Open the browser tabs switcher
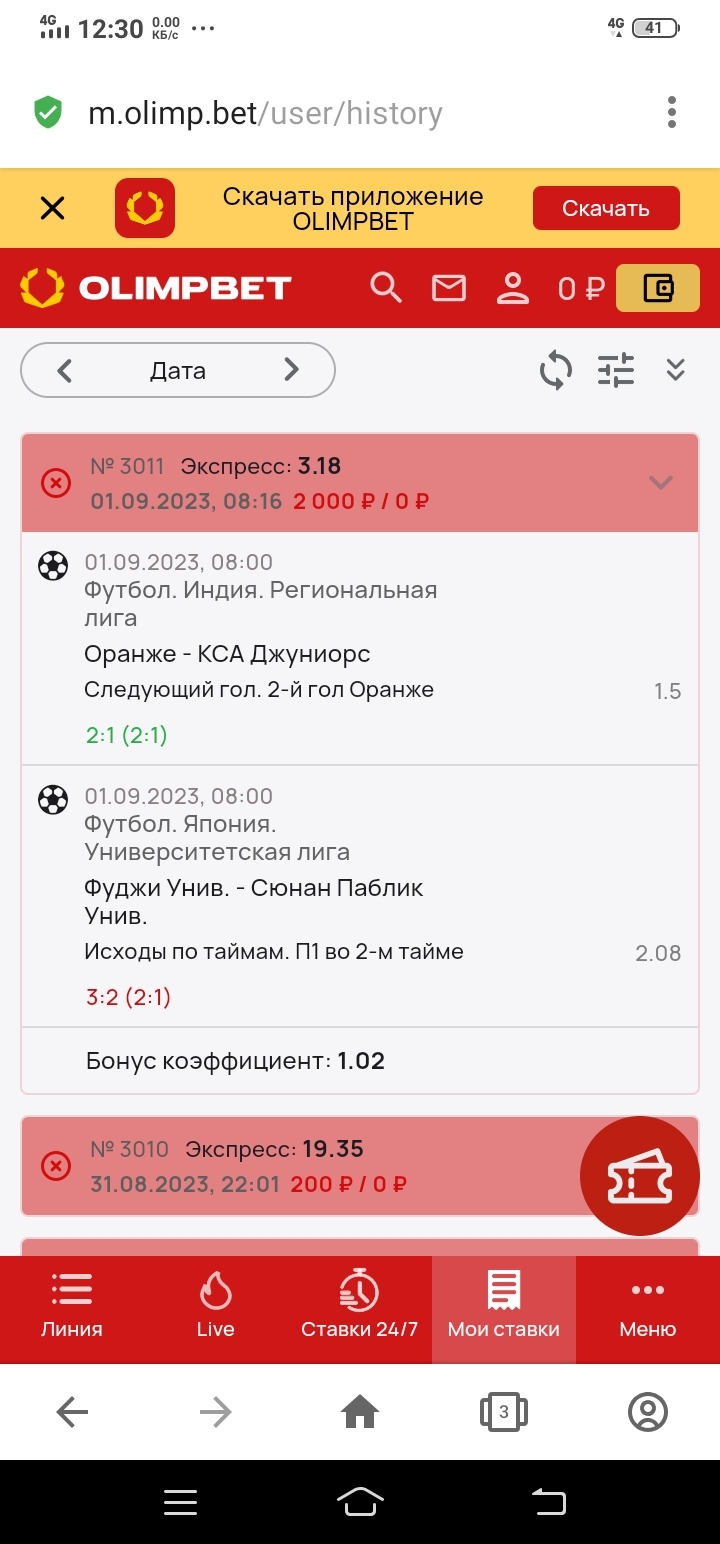720x1544 pixels. [x=504, y=1412]
